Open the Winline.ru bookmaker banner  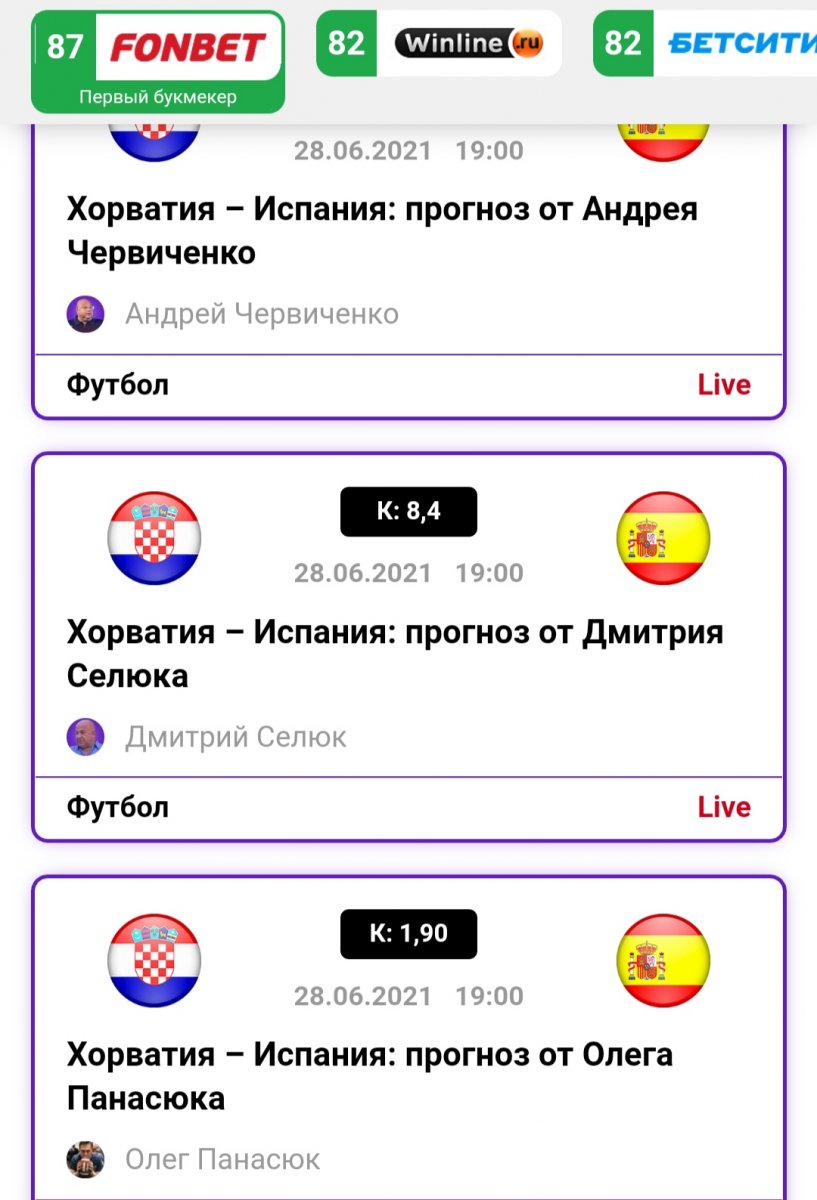tap(439, 44)
